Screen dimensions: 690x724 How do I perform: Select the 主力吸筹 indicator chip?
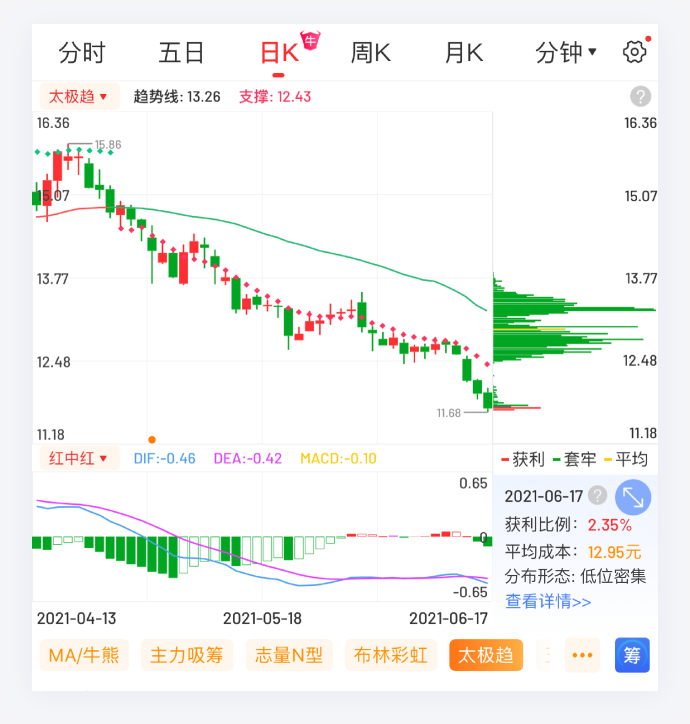(x=186, y=656)
